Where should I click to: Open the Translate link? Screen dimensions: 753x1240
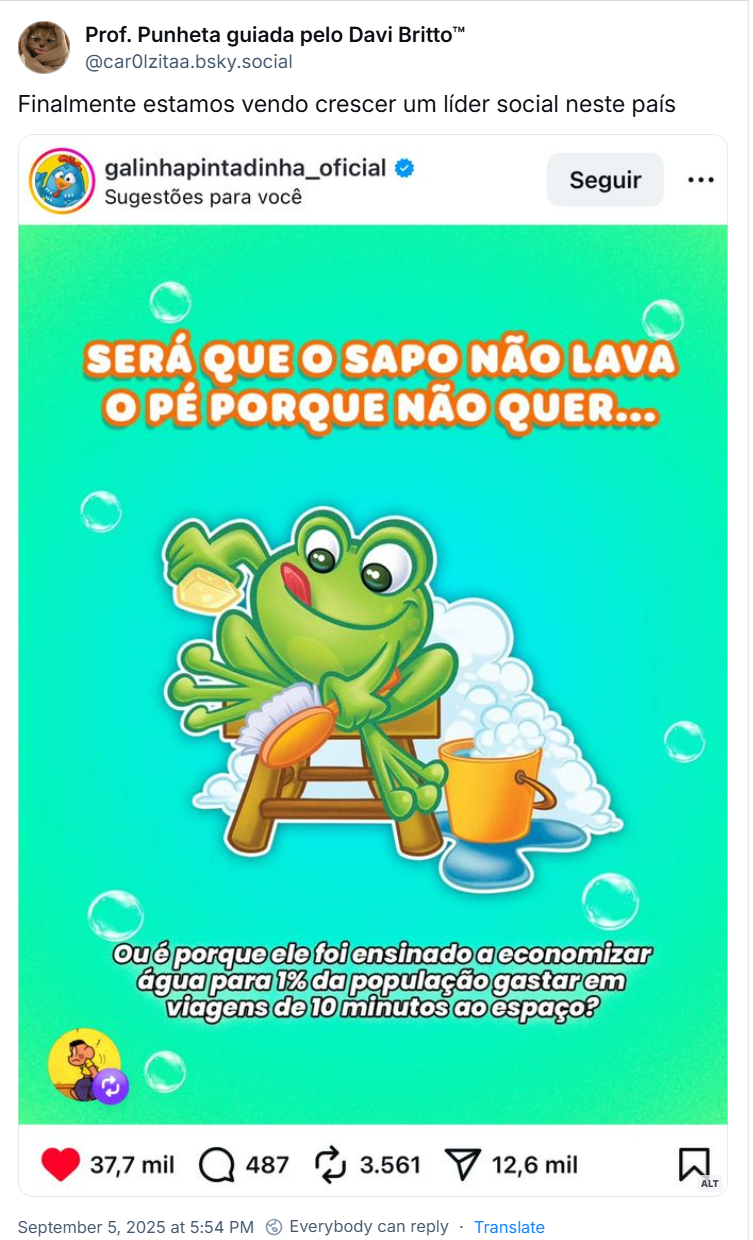click(510, 1227)
